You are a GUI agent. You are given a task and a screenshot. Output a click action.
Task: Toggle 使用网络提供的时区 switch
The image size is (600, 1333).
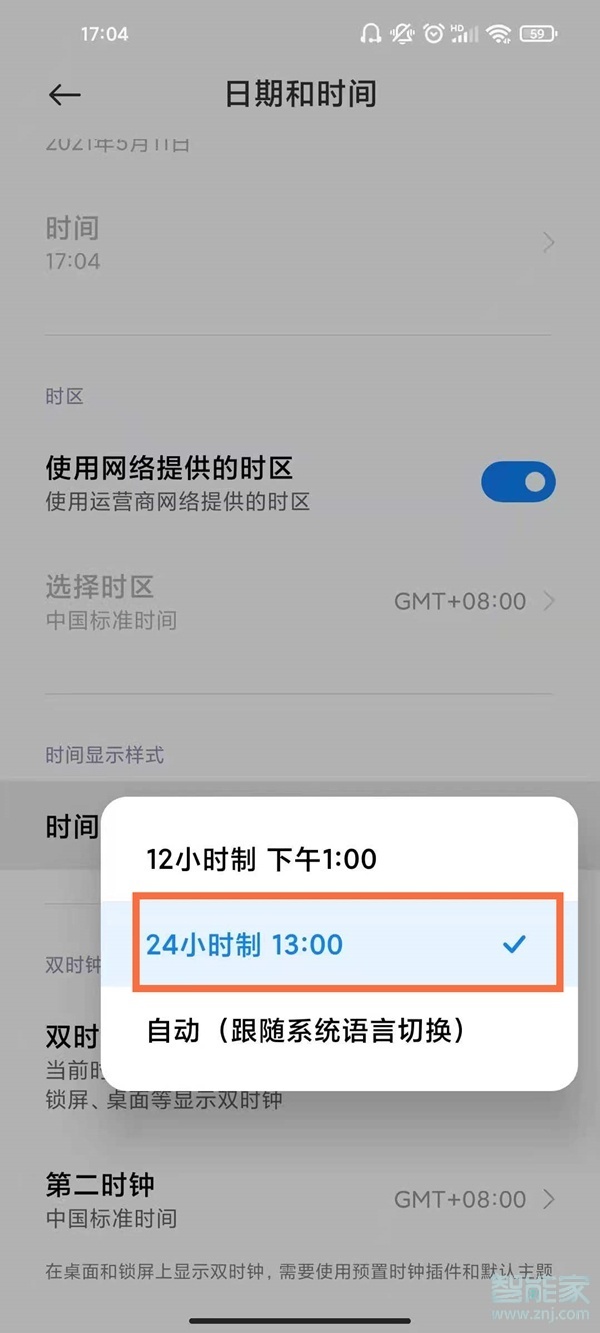517,482
